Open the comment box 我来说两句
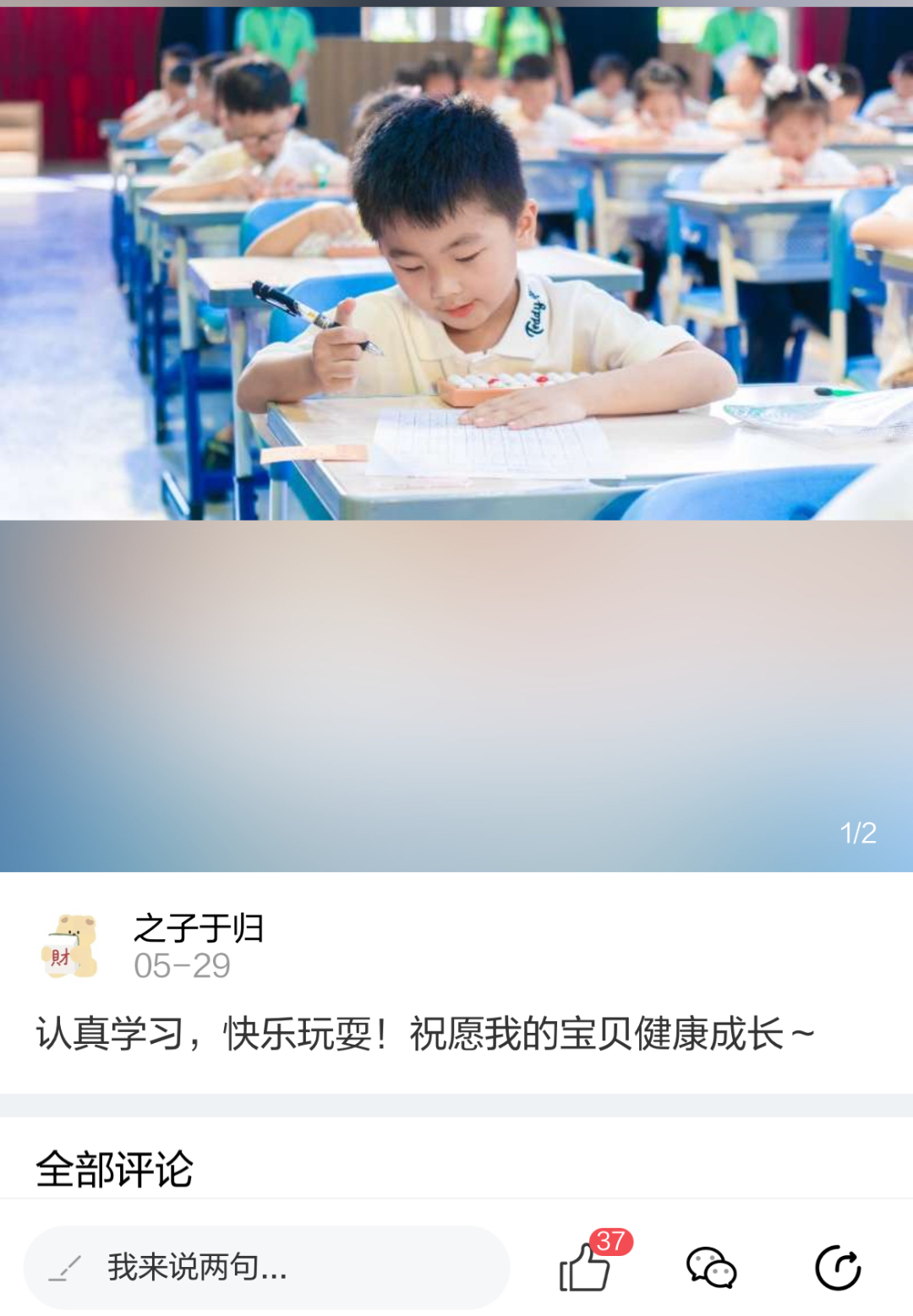Viewport: 913px width, 1316px height. click(266, 1267)
